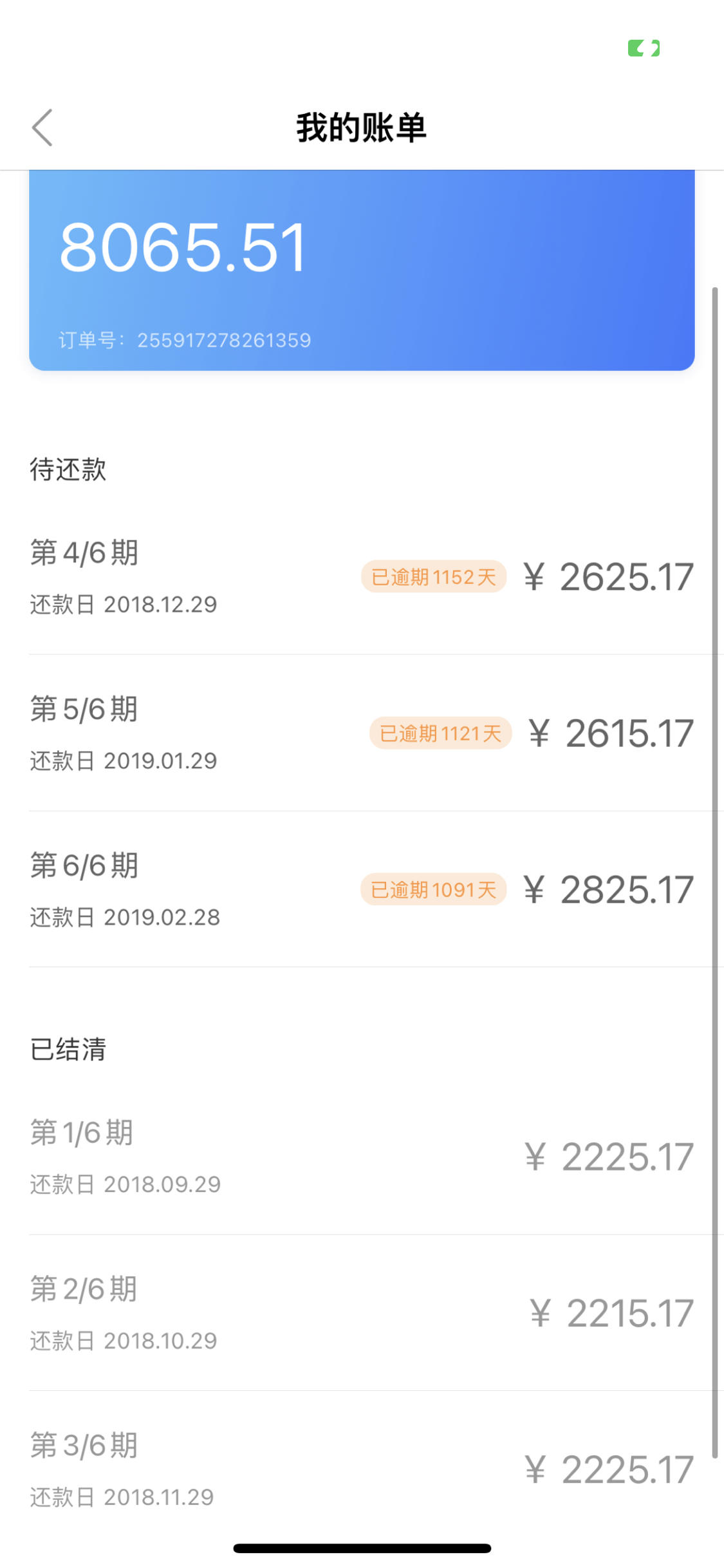This screenshot has width=724, height=1568.
Task: Go back from 我的账单 page
Action: click(x=42, y=128)
